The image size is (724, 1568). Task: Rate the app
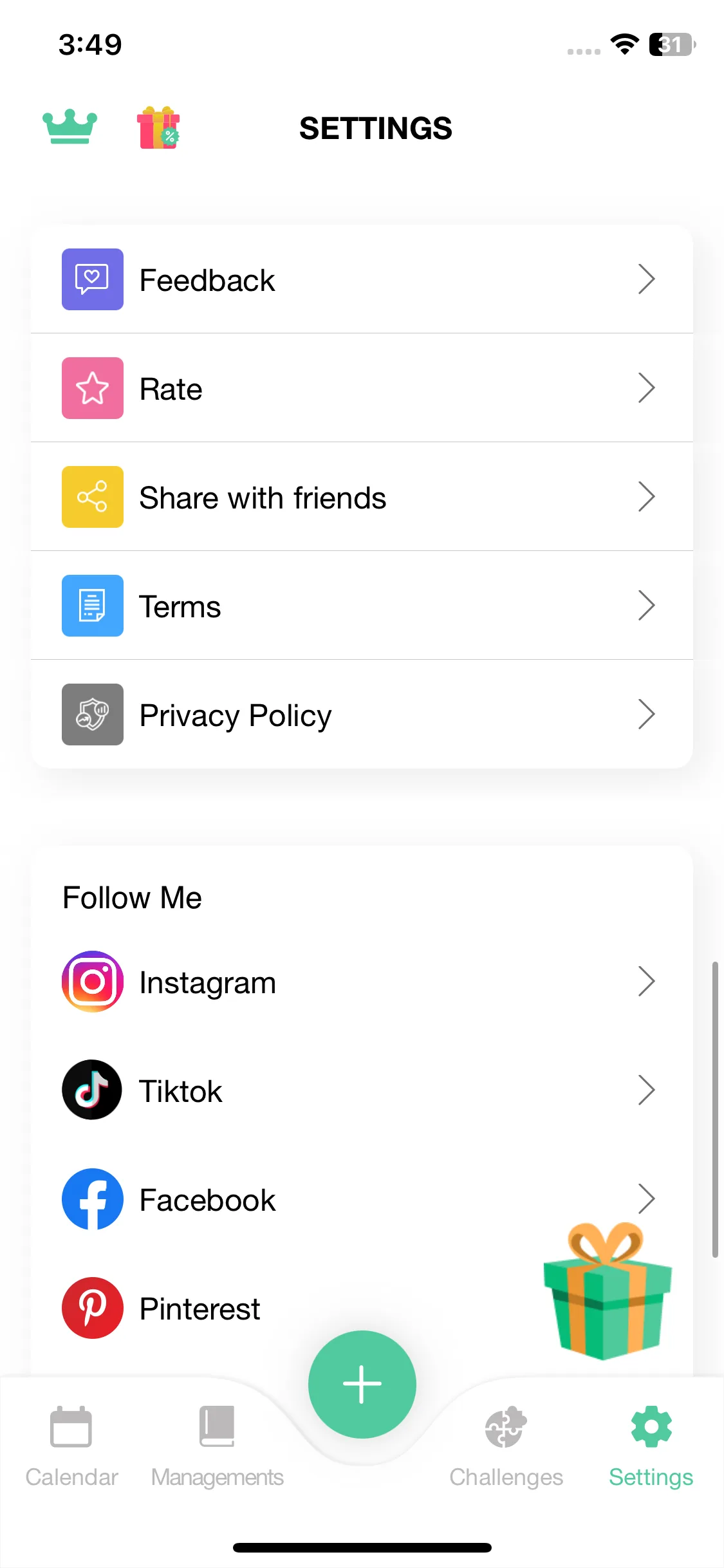coord(361,388)
